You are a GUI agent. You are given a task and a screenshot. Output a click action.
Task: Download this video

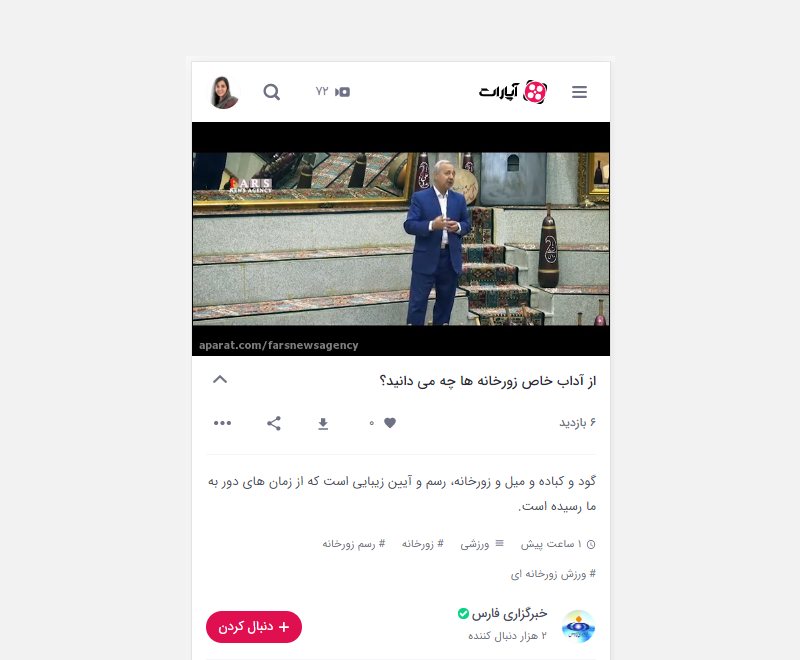[x=323, y=423]
